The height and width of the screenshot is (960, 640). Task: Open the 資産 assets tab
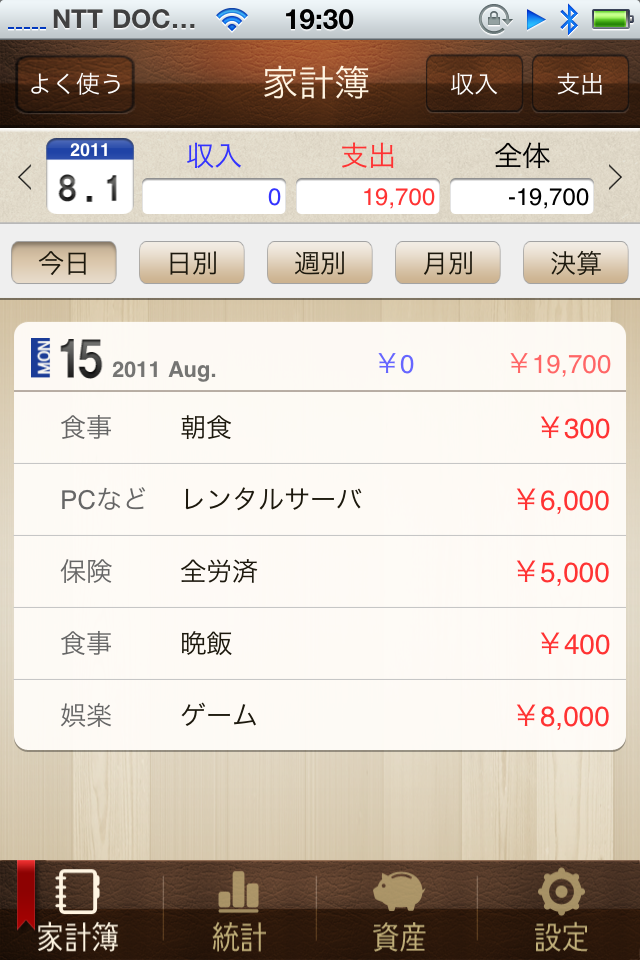[x=398, y=910]
